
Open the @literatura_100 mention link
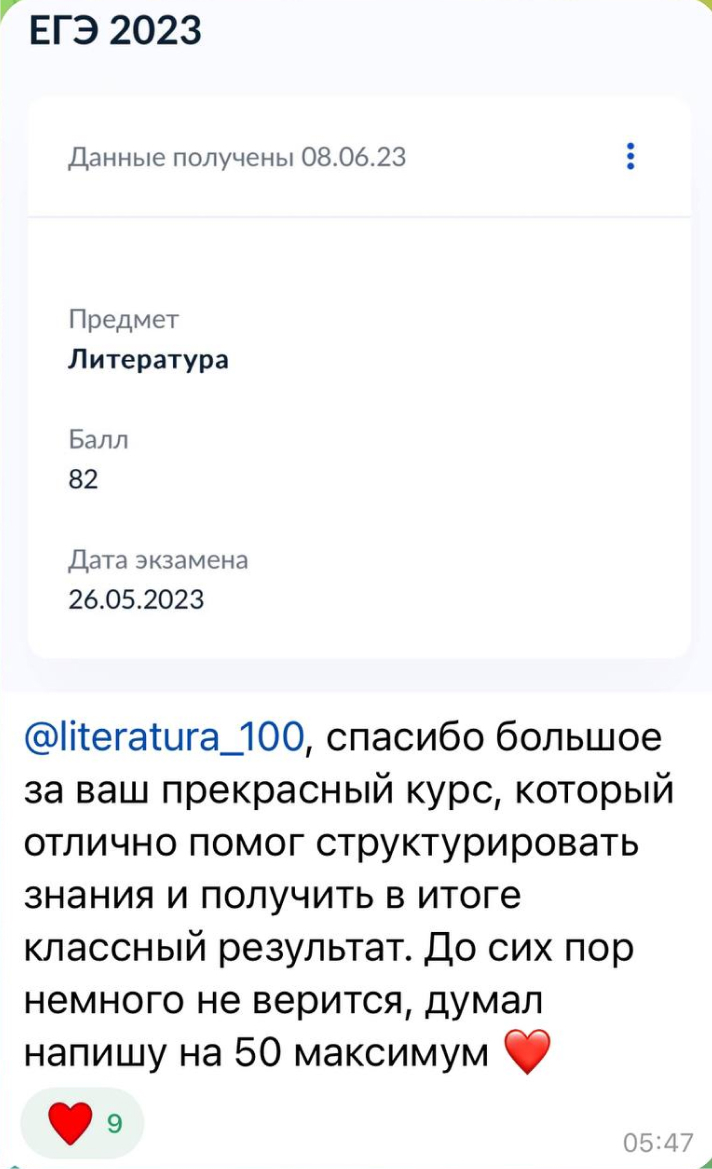pyautogui.click(x=164, y=737)
